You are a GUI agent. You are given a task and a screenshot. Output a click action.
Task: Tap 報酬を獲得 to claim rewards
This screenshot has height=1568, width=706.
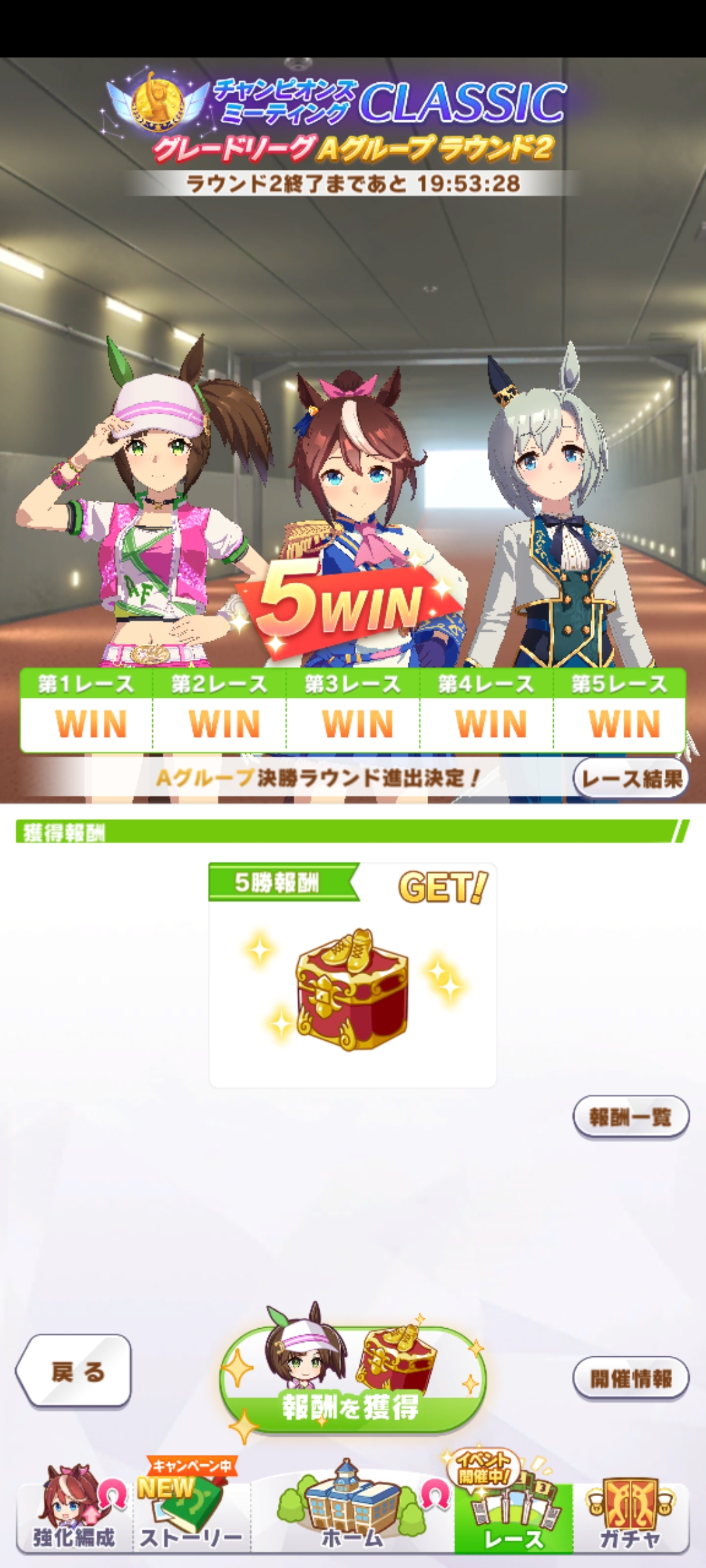click(353, 1380)
